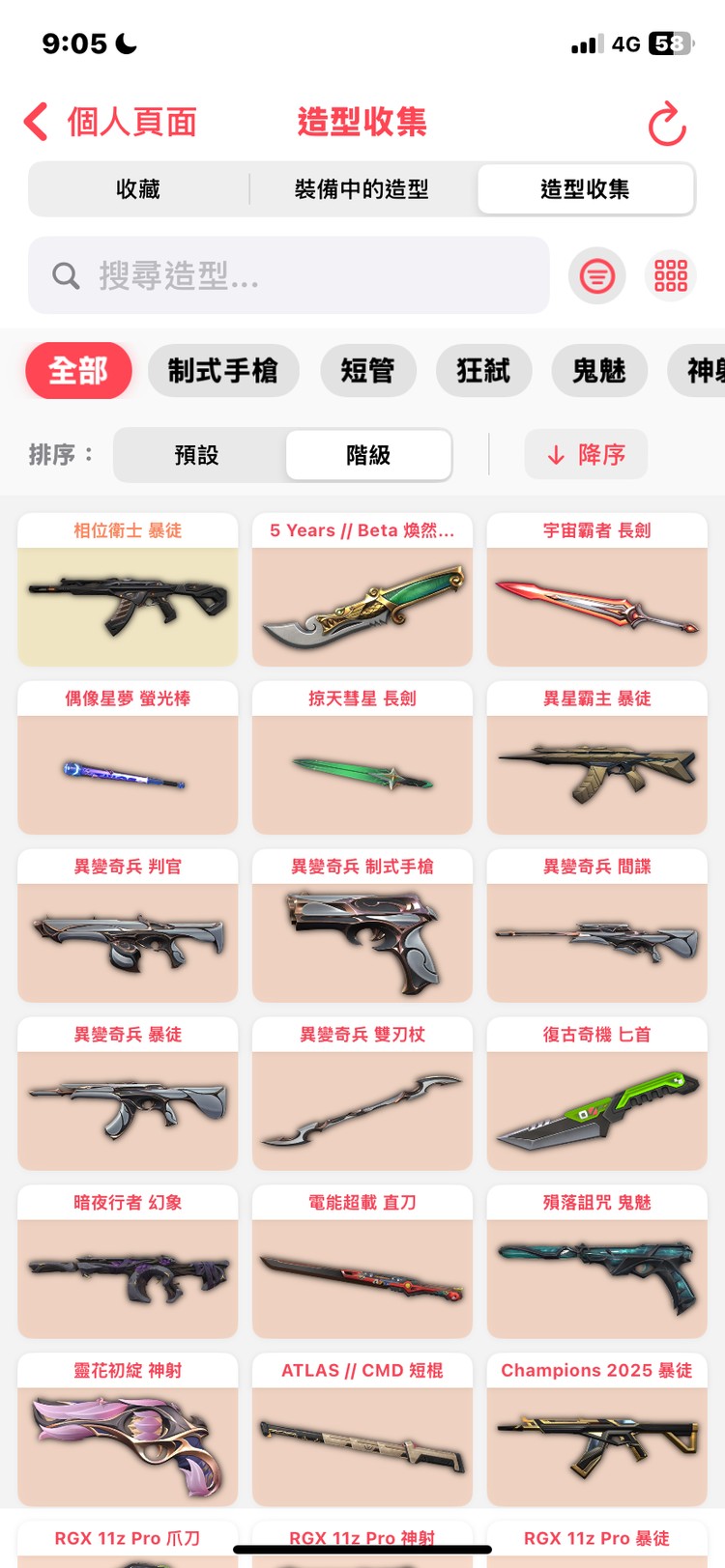Tap the 短管 weapon category
Screen dimensions: 725x1568
368,370
